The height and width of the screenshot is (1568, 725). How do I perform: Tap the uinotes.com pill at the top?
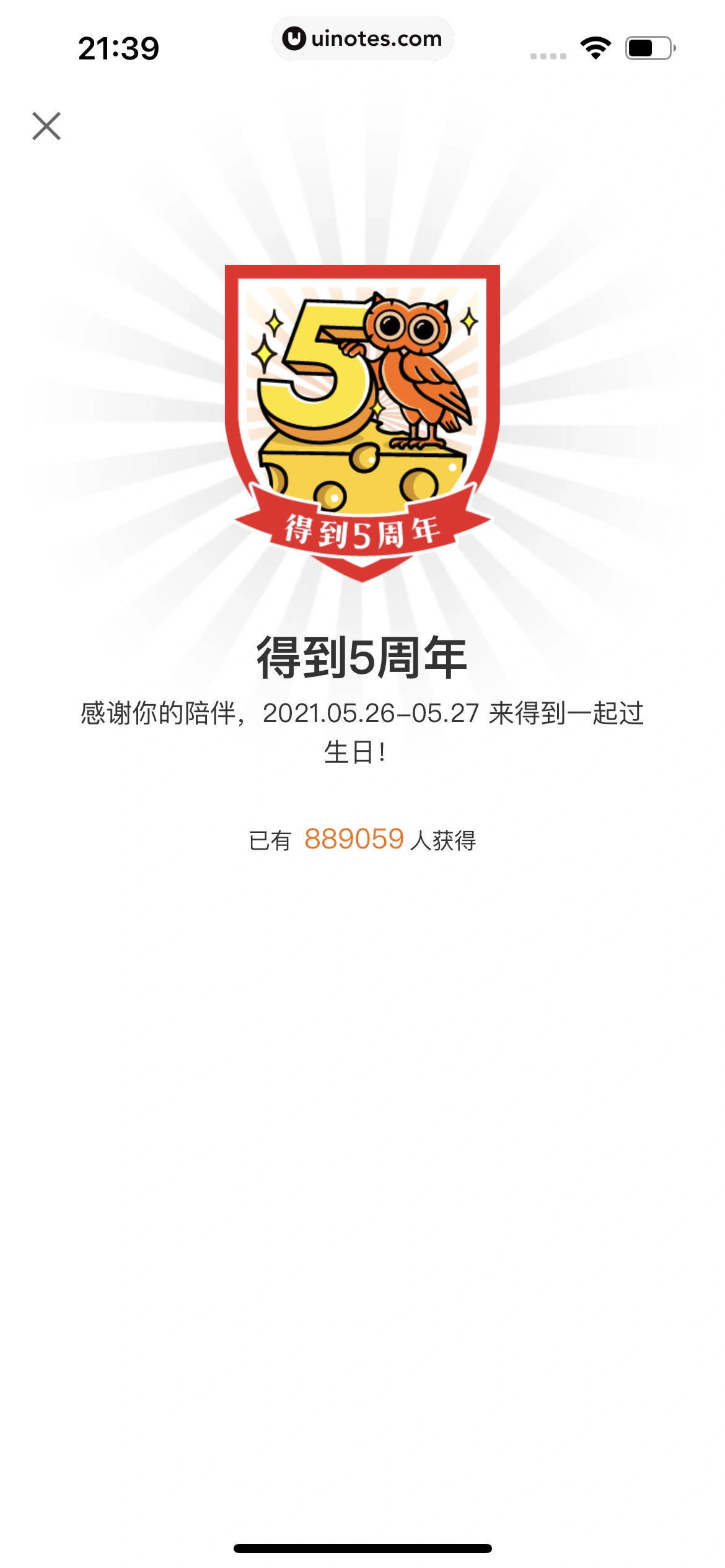[x=362, y=38]
